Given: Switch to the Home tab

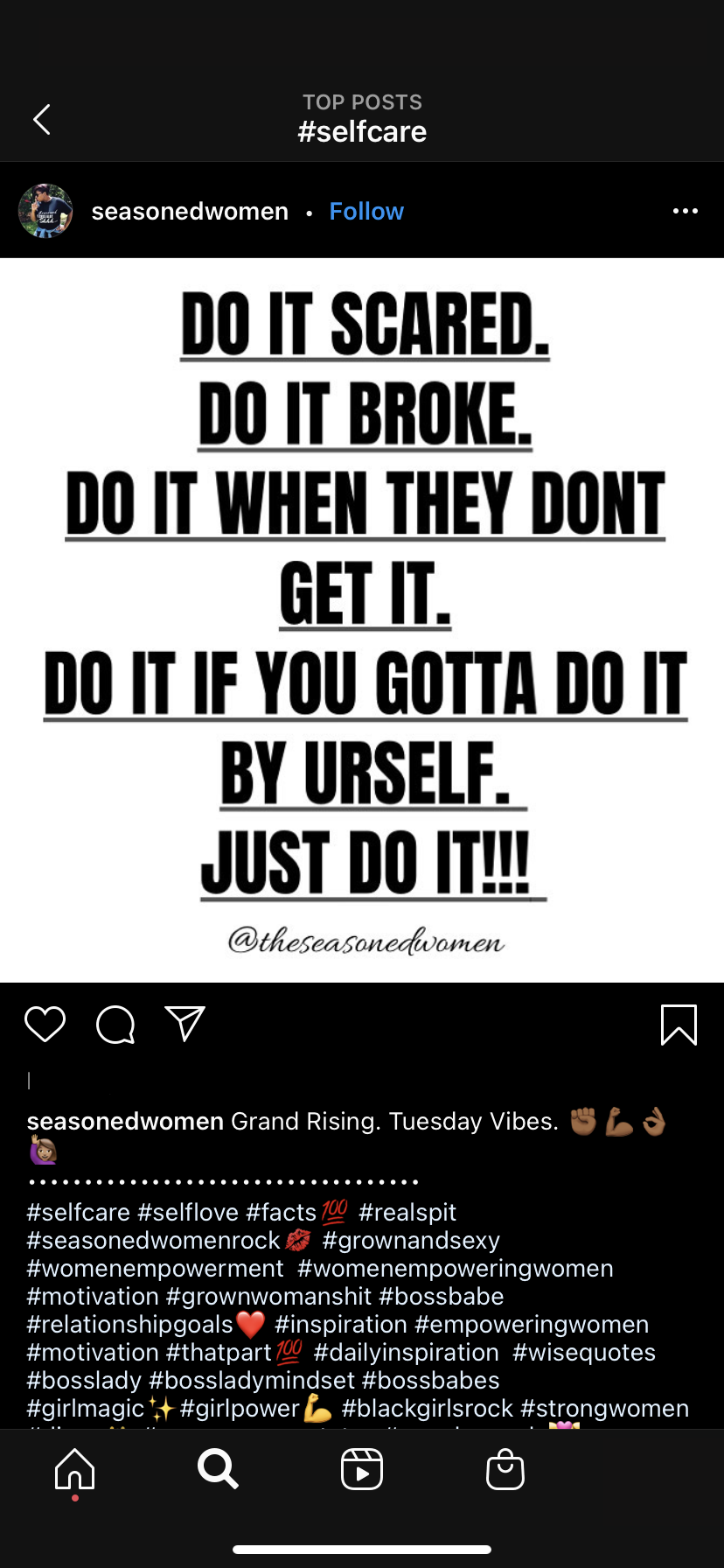Looking at the screenshot, I should click(x=74, y=1469).
